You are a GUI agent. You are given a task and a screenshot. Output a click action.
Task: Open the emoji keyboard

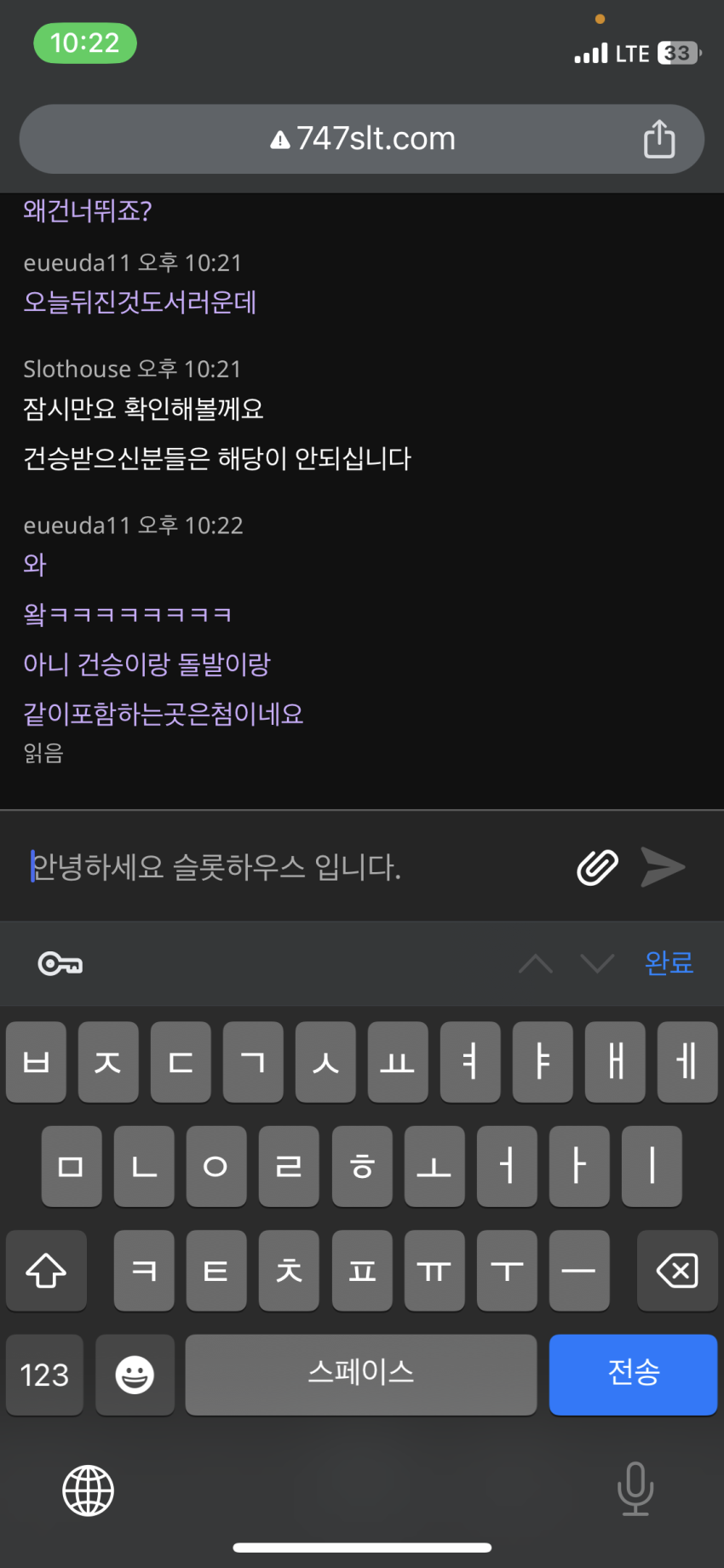coord(135,1375)
